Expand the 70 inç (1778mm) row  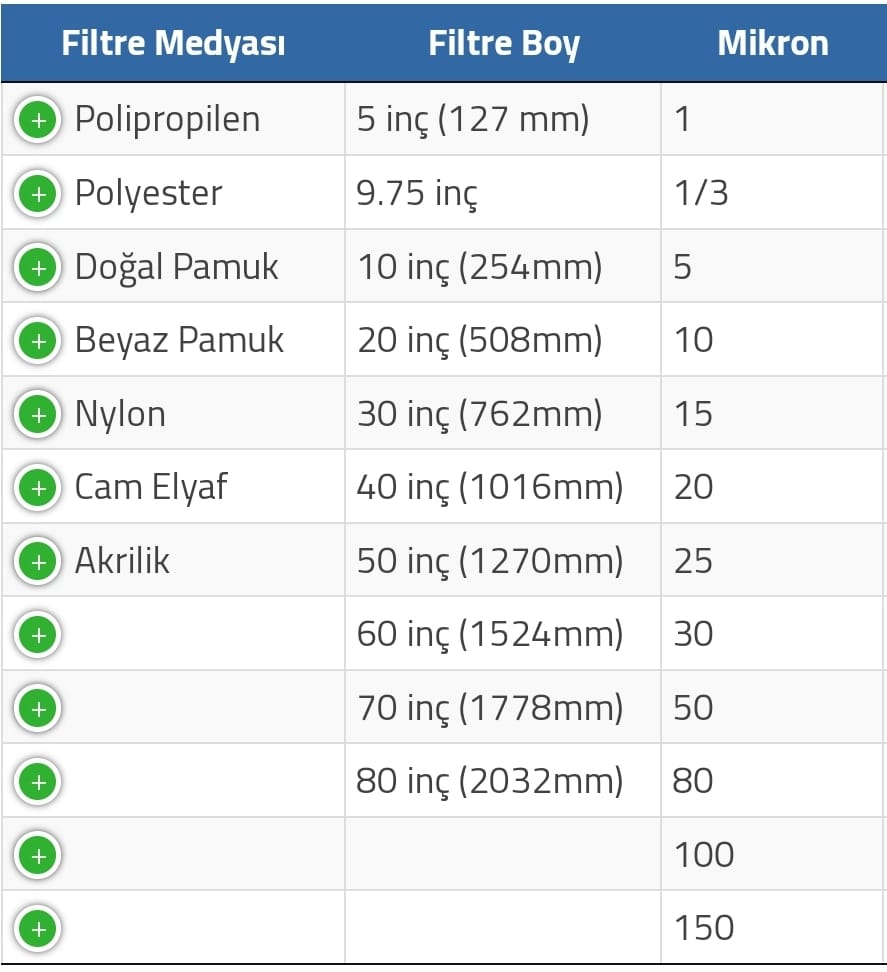click(x=38, y=708)
